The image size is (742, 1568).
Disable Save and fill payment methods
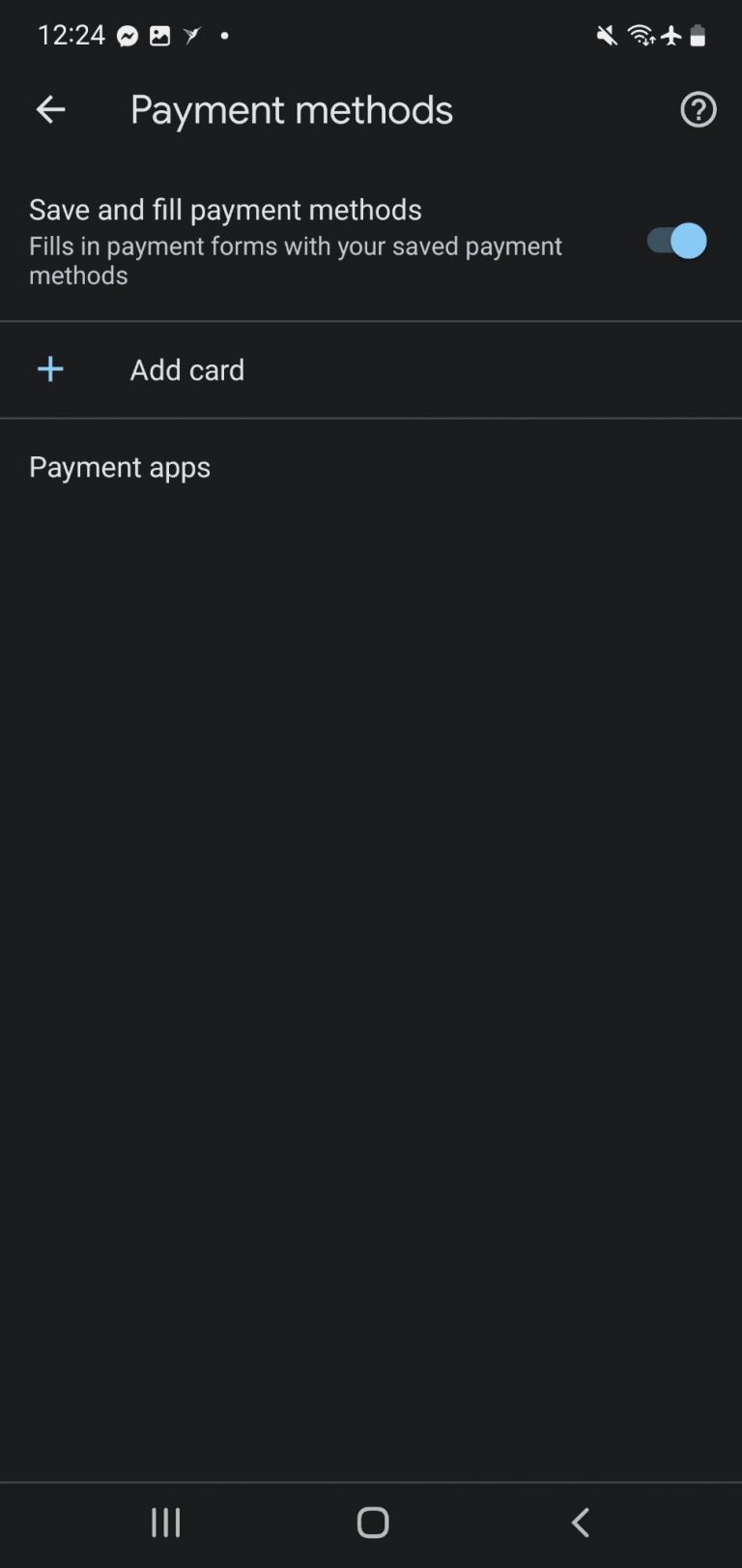coord(675,241)
